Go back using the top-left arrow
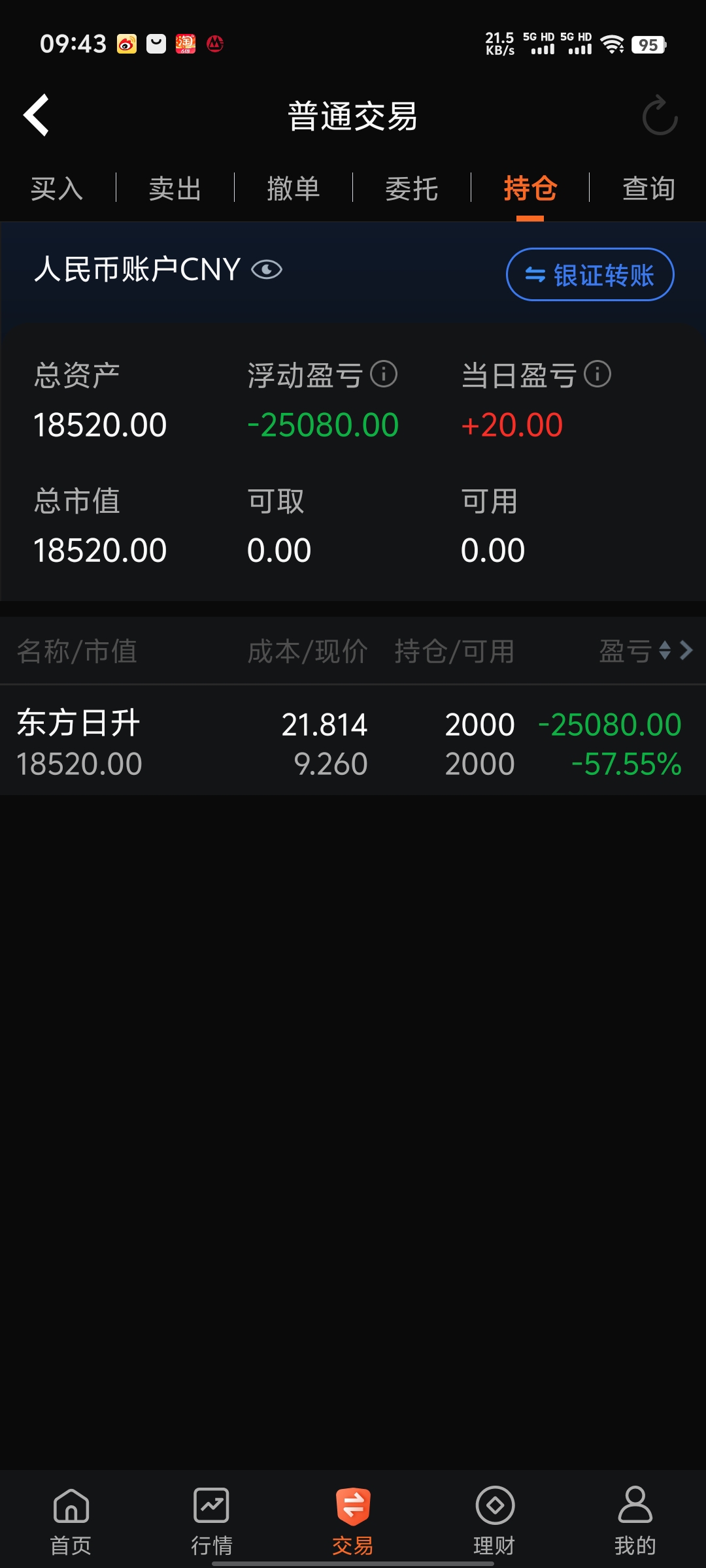Image resolution: width=706 pixels, height=1568 pixels. coord(37,115)
